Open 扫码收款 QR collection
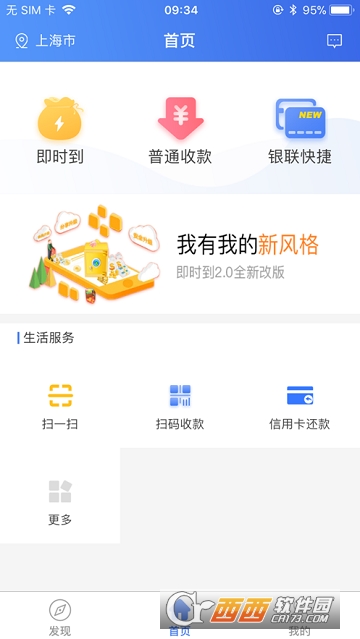This screenshot has height=639, width=360. point(180,407)
